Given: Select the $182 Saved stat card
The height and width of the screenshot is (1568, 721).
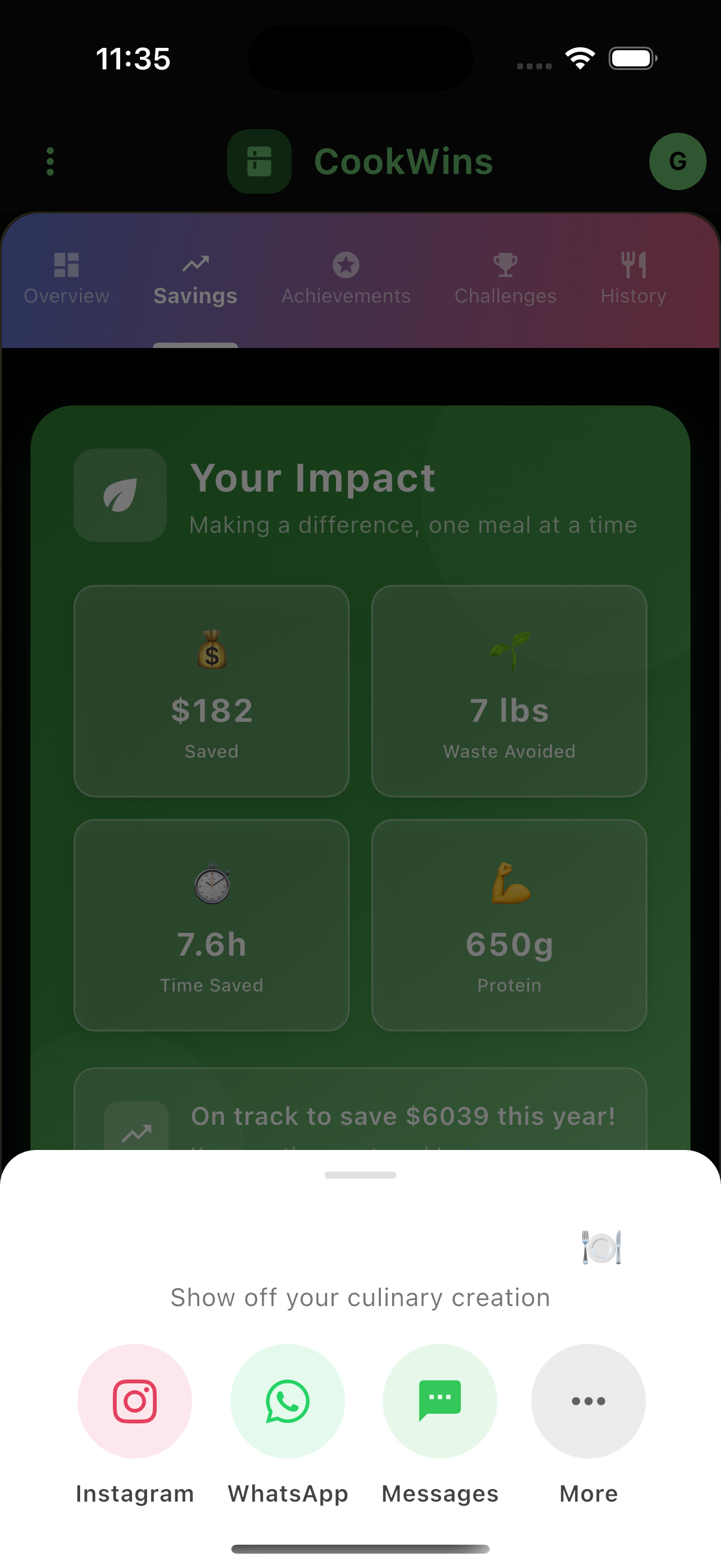Looking at the screenshot, I should coord(211,690).
